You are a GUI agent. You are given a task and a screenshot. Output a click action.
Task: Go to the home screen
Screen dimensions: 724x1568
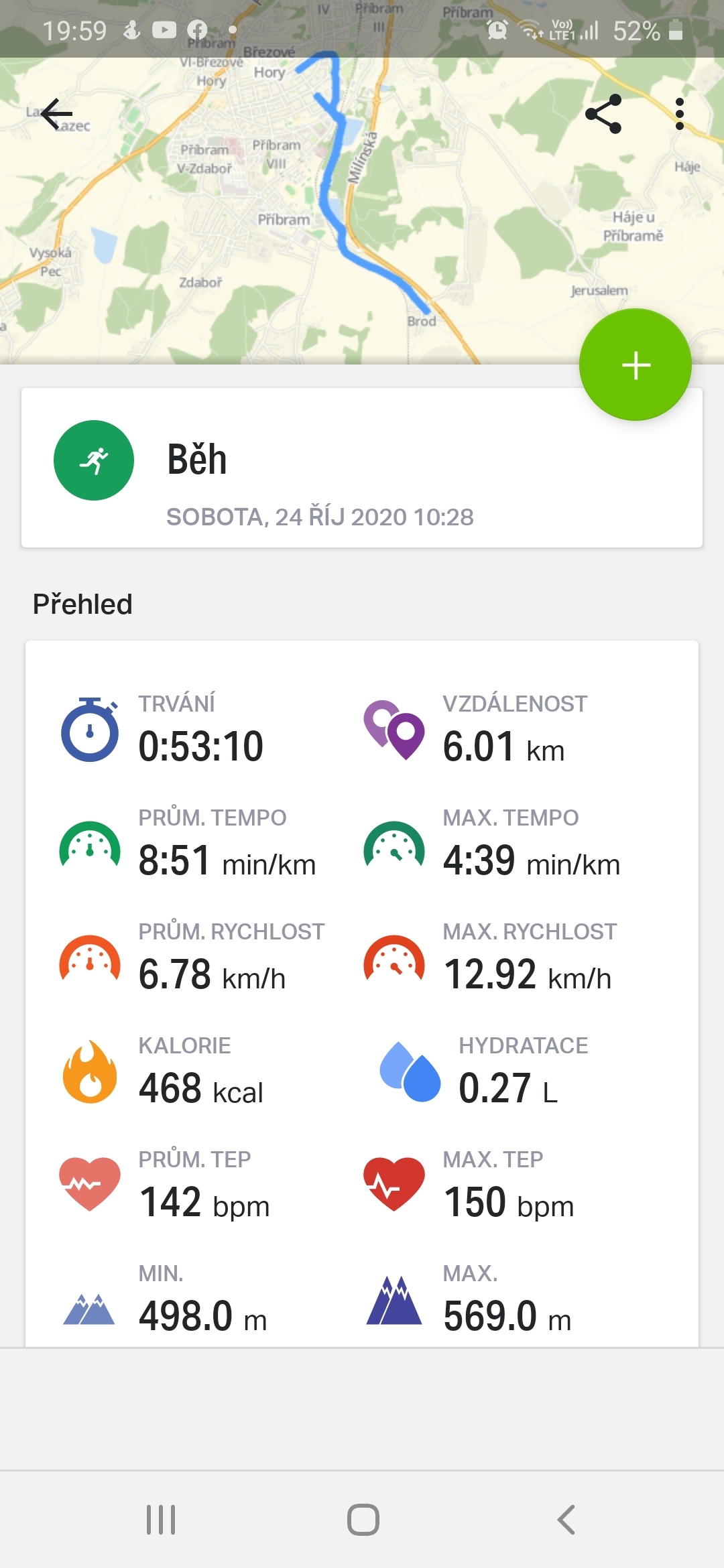pos(363,1520)
